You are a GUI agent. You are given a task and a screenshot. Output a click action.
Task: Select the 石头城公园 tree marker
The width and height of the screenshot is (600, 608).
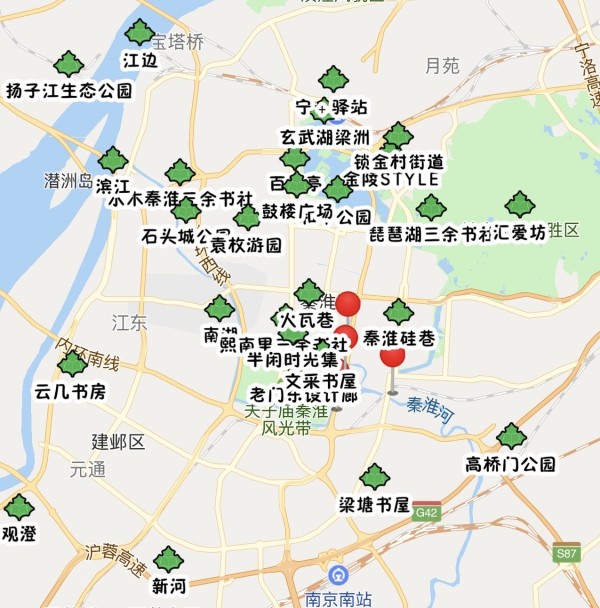[x=186, y=211]
